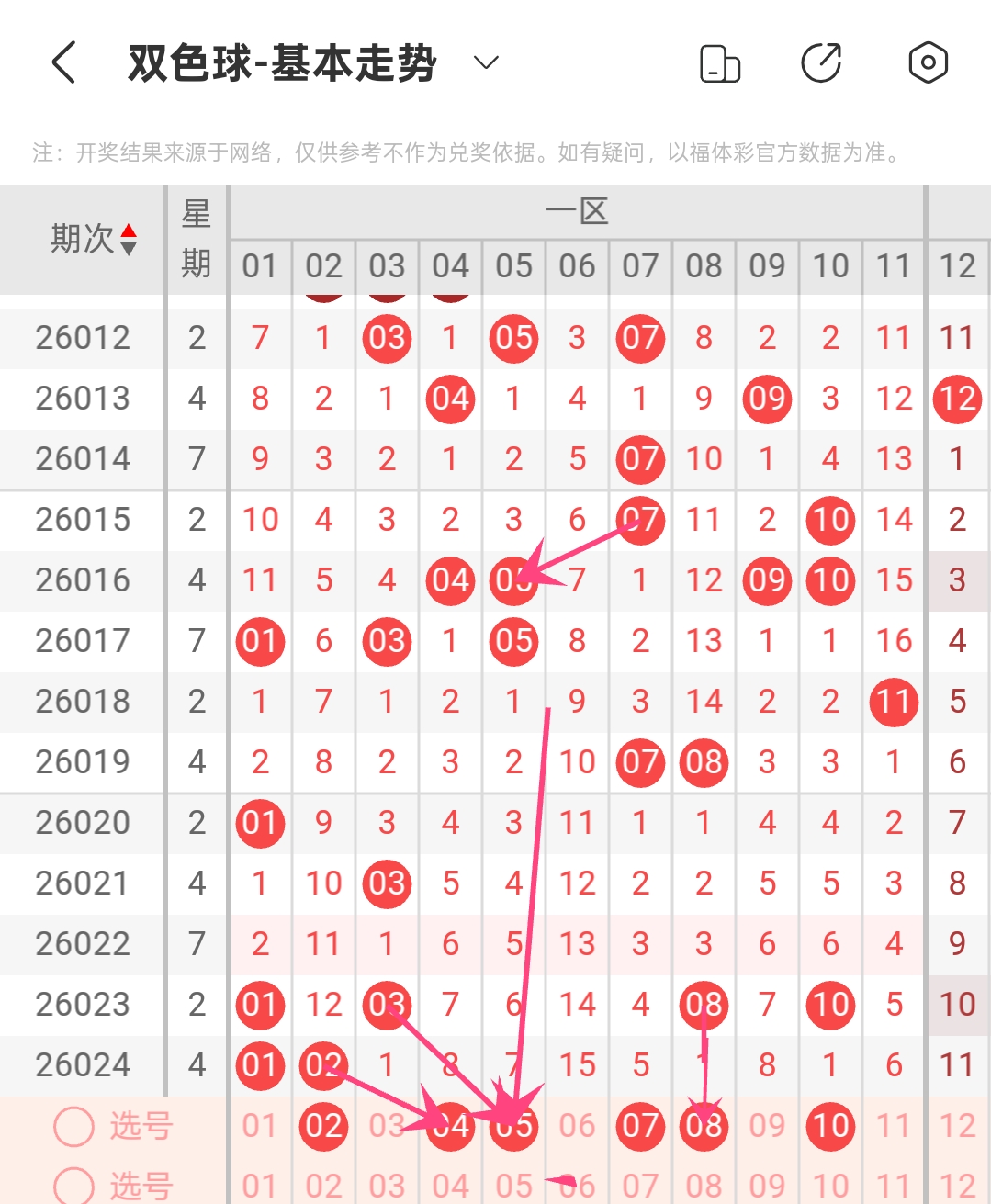Tap number 06 in the second 选号 row
This screenshot has width=991, height=1204.
pyautogui.click(x=576, y=1184)
